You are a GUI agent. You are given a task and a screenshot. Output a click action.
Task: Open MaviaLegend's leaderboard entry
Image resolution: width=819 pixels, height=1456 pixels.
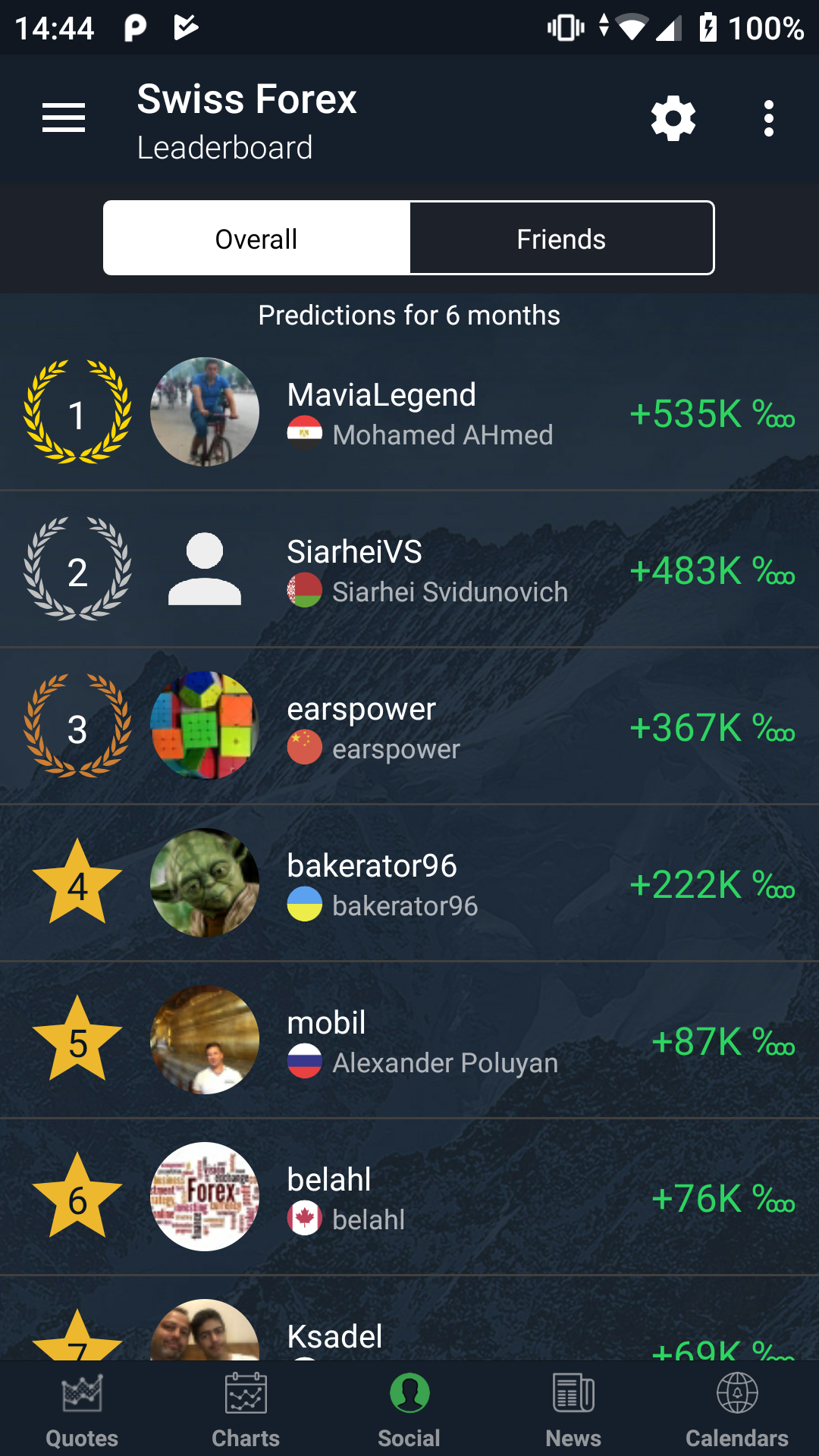point(409,412)
